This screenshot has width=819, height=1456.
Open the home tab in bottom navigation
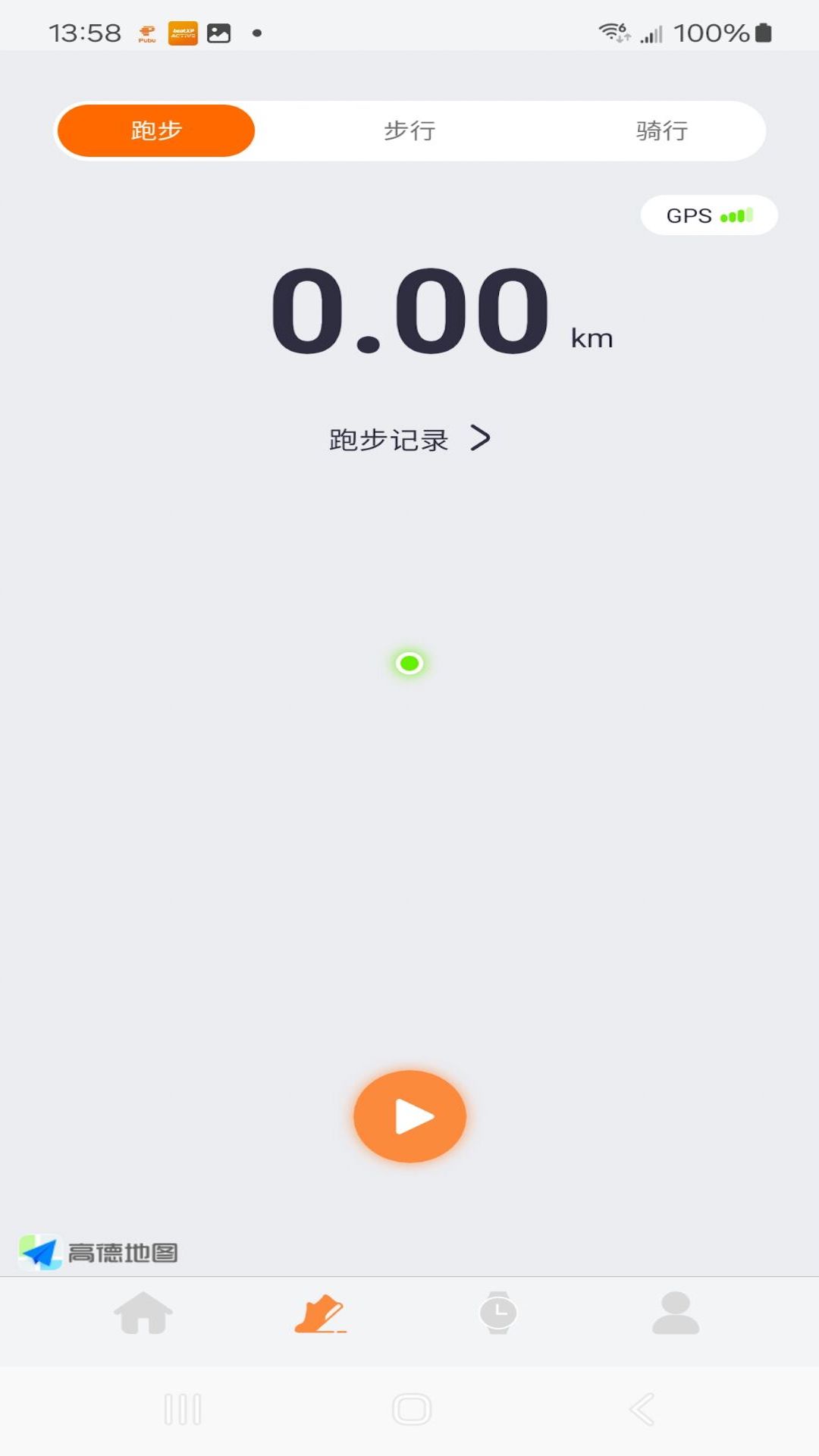coord(143,1313)
